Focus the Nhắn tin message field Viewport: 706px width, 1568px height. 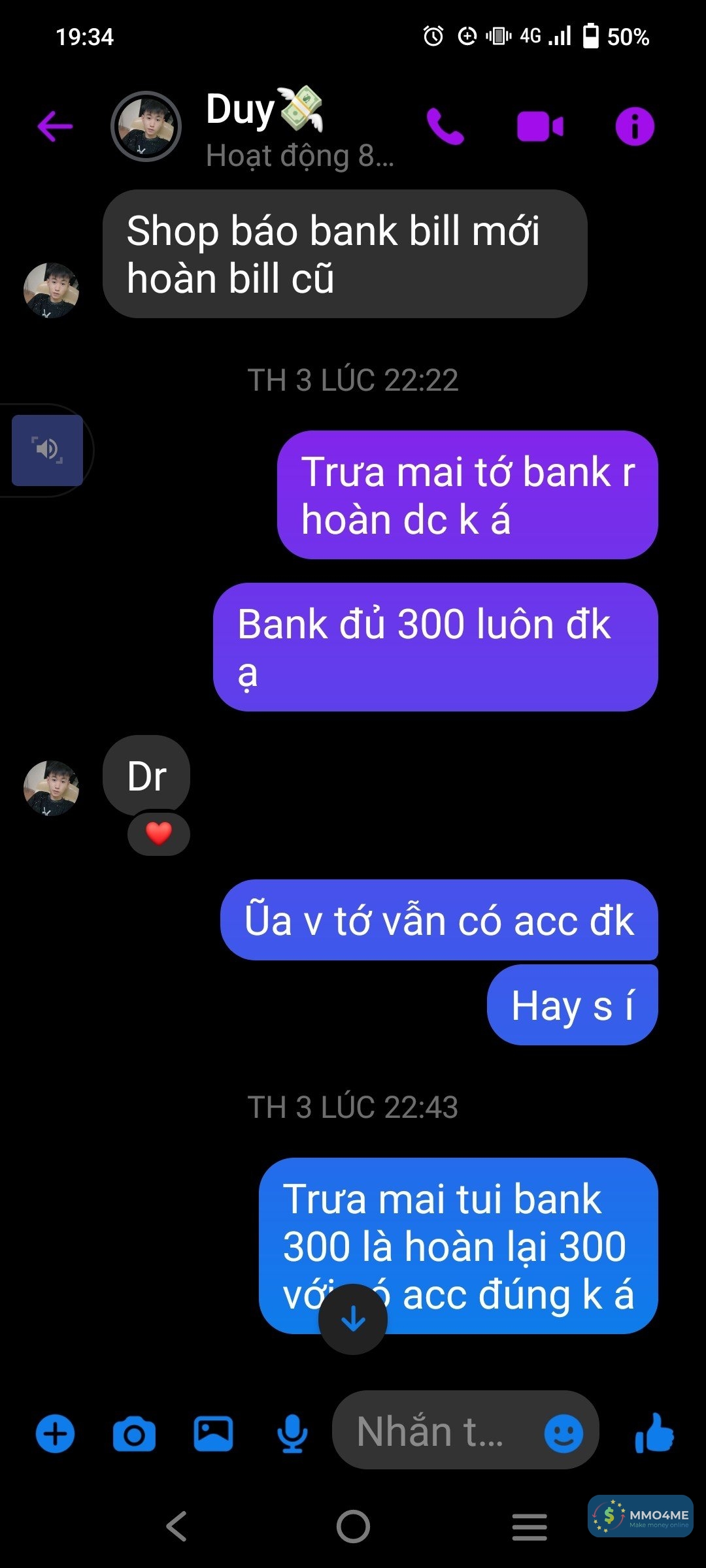click(431, 1432)
